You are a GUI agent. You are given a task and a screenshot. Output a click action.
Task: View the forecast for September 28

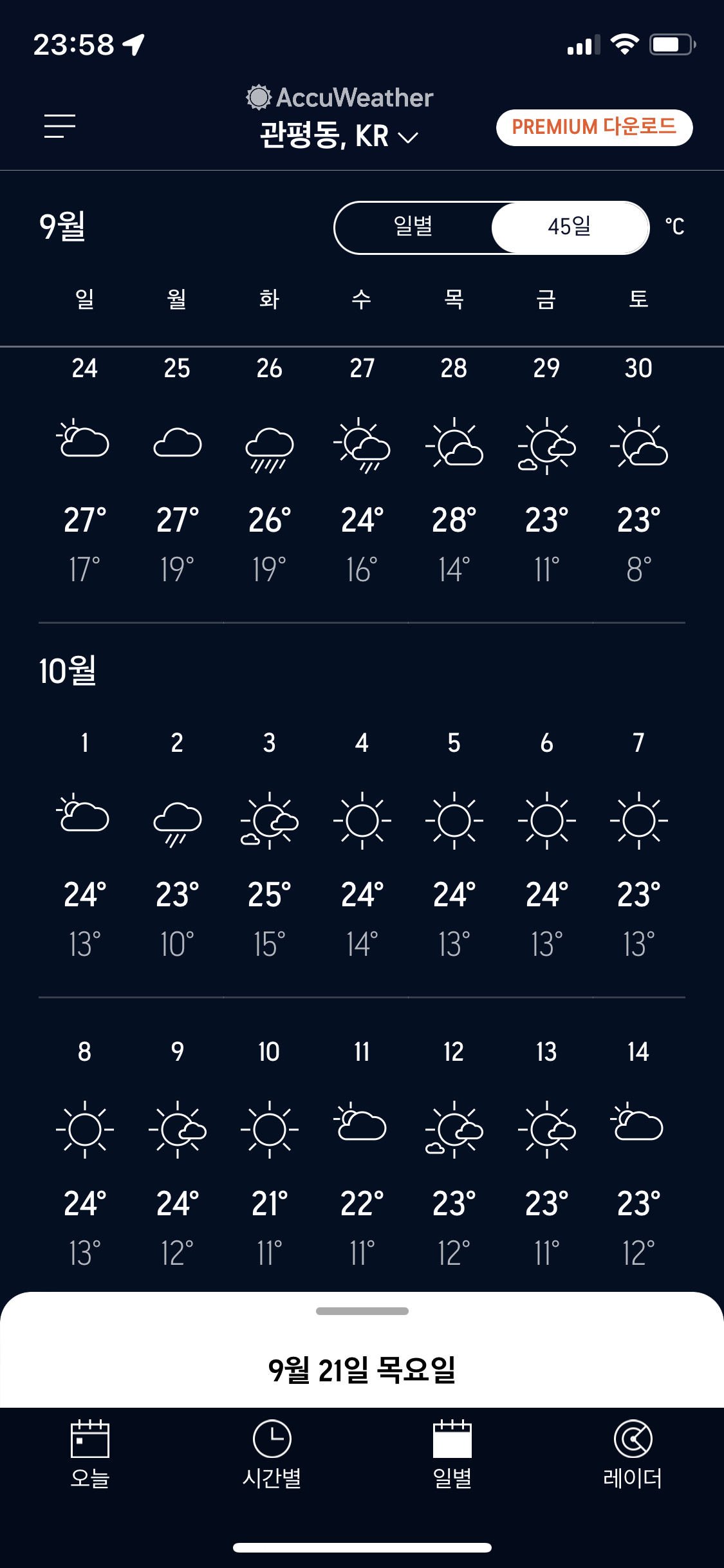[x=454, y=470]
